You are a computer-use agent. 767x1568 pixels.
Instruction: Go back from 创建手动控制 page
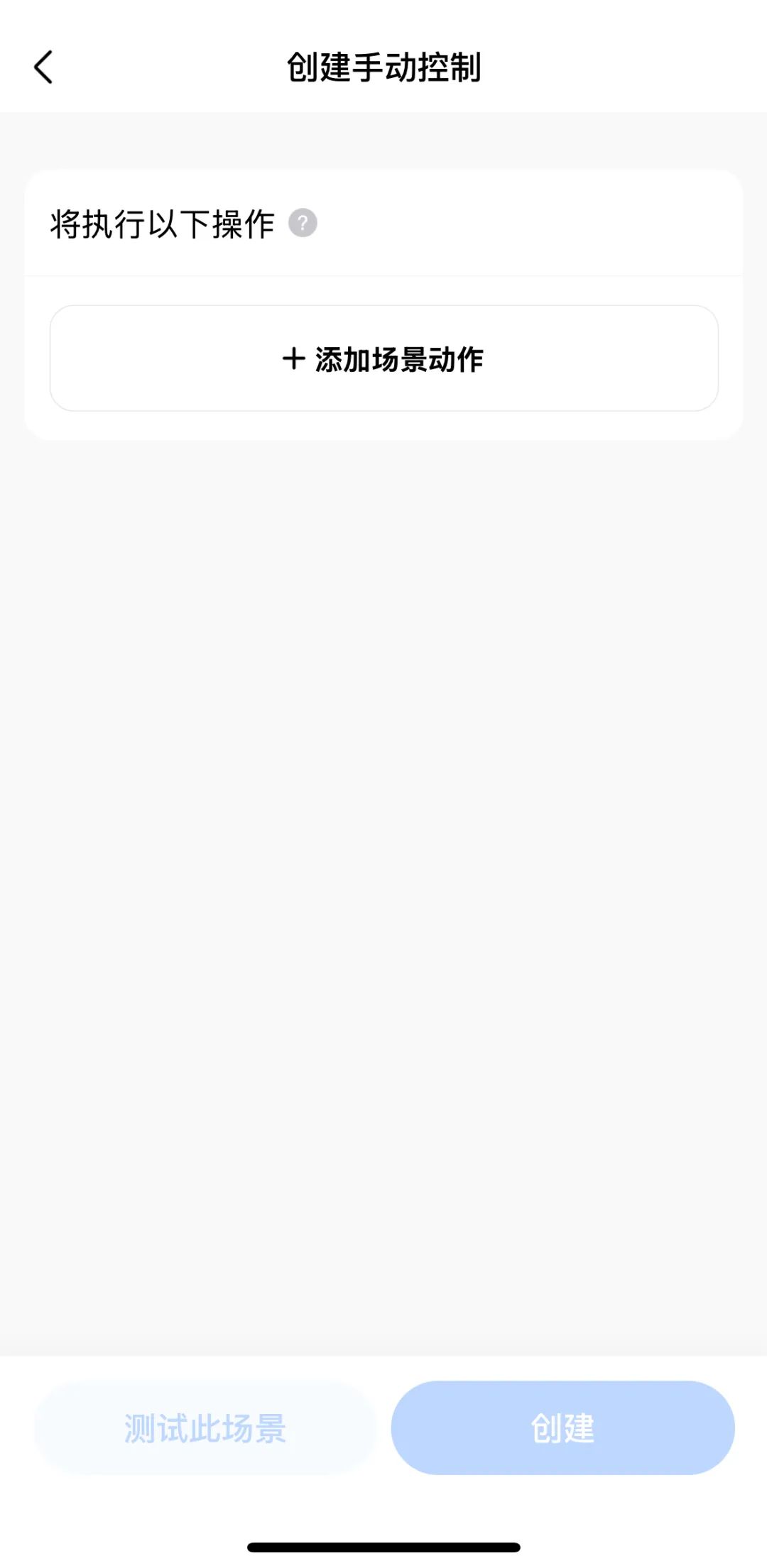43,67
